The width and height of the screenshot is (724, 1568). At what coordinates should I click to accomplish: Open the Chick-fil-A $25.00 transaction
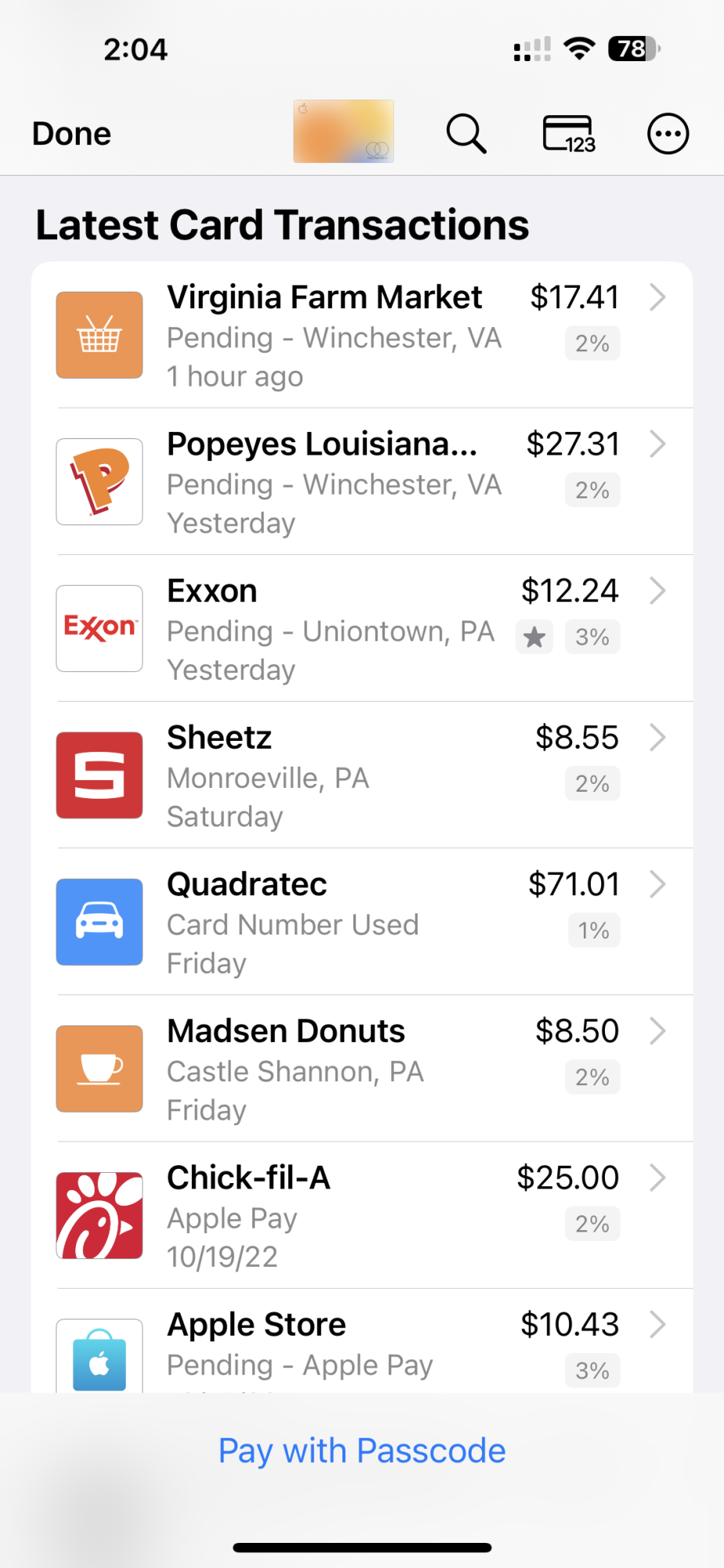point(362,1215)
